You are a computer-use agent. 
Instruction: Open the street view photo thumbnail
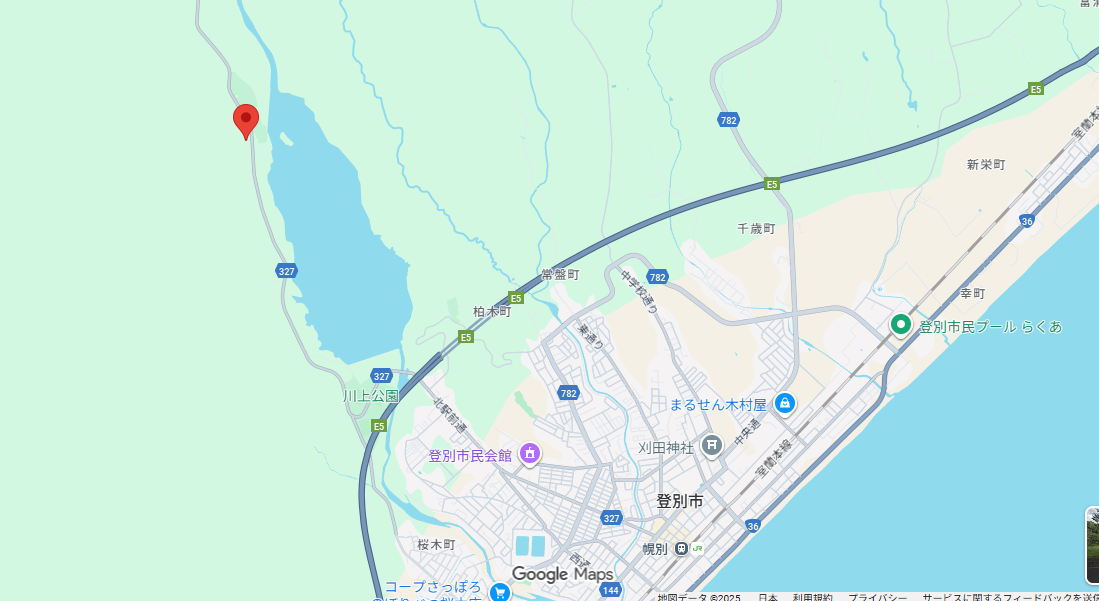[x=1093, y=545]
